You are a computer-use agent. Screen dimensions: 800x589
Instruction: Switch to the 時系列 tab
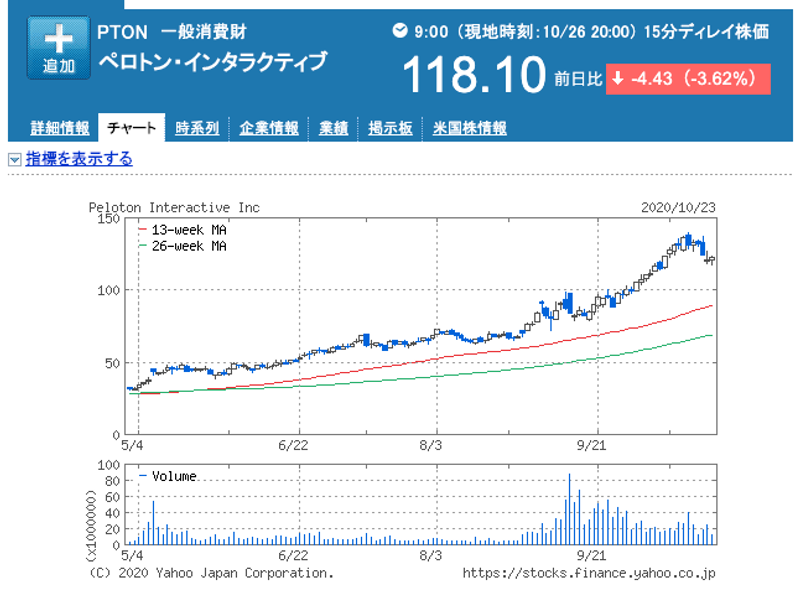197,128
